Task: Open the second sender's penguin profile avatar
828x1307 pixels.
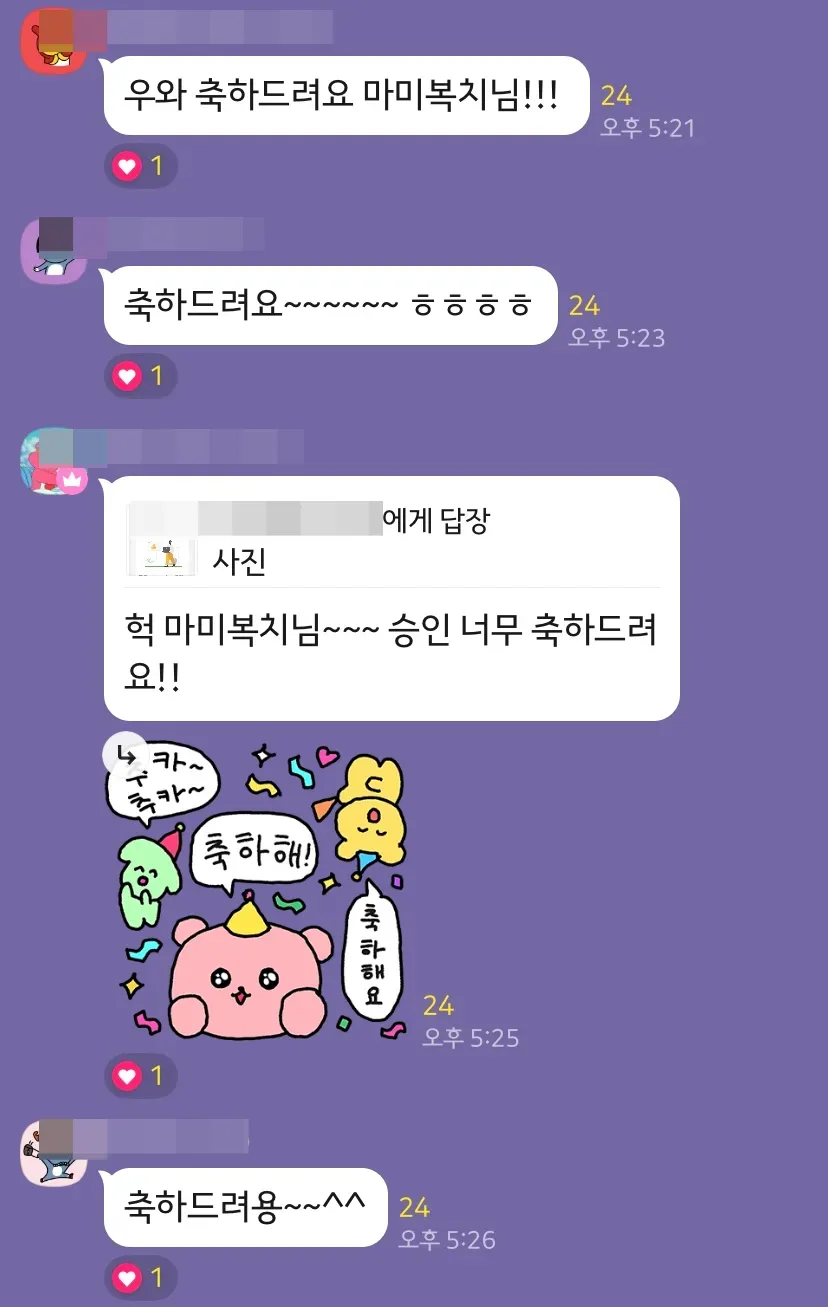Action: (53, 246)
